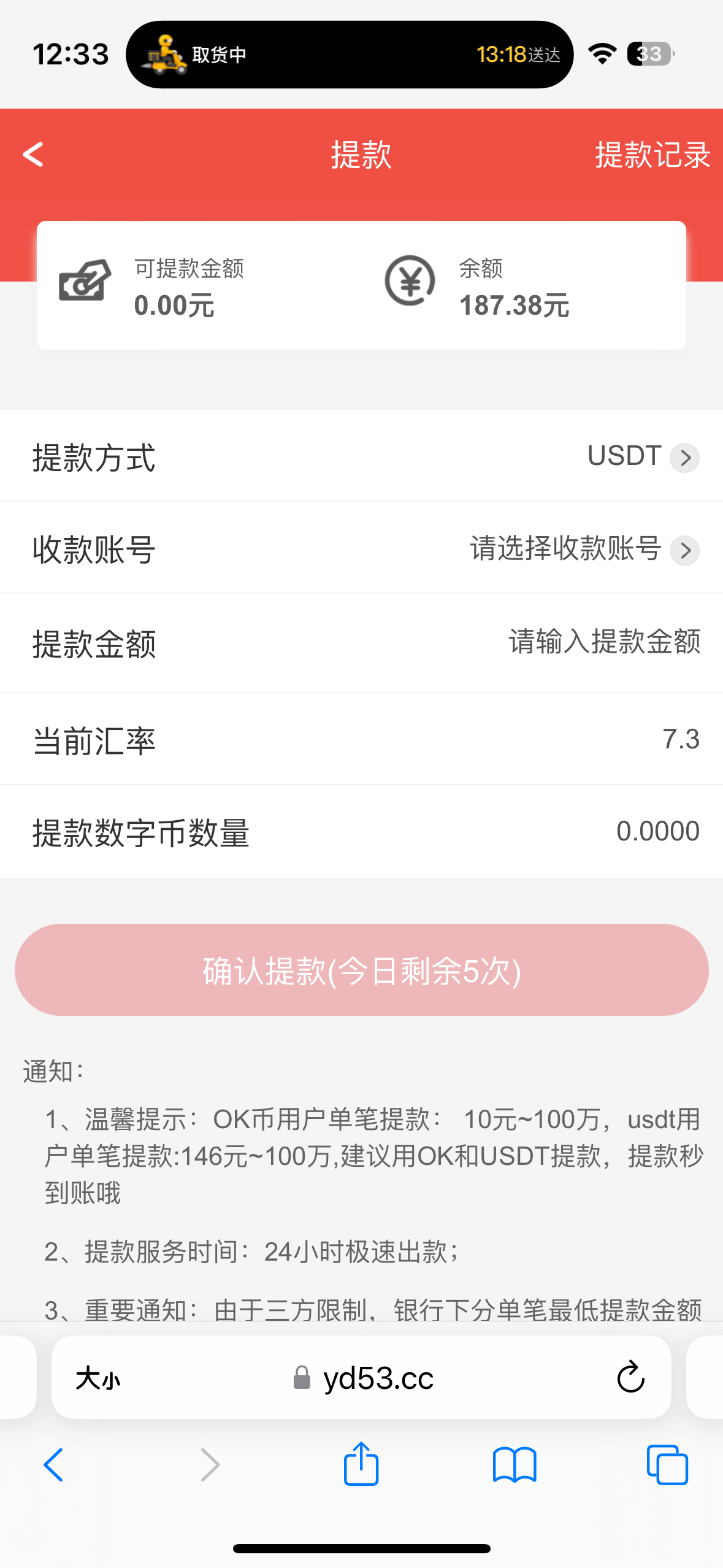Open 提款记录 withdrawal history
Viewport: 723px width, 1568px height.
tap(652, 155)
